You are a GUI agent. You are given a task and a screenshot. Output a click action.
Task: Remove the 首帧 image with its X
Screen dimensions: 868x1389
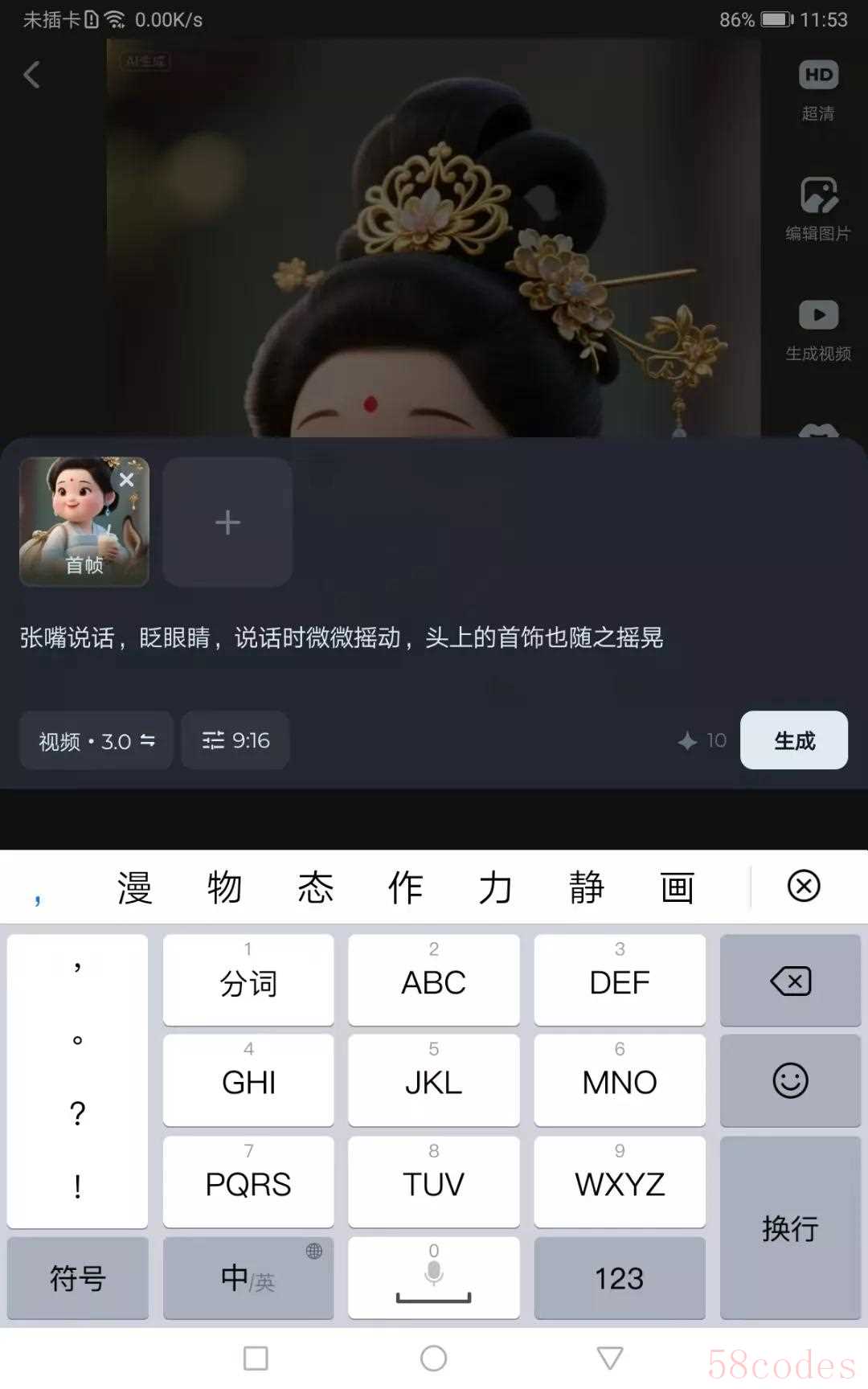click(x=126, y=480)
